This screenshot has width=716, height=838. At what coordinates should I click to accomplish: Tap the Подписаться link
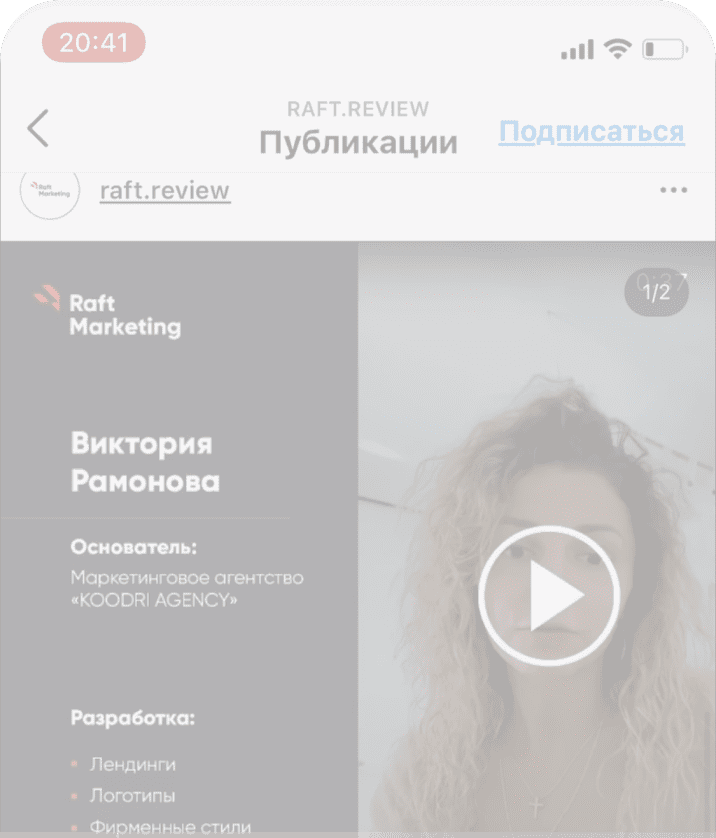pyautogui.click(x=591, y=131)
